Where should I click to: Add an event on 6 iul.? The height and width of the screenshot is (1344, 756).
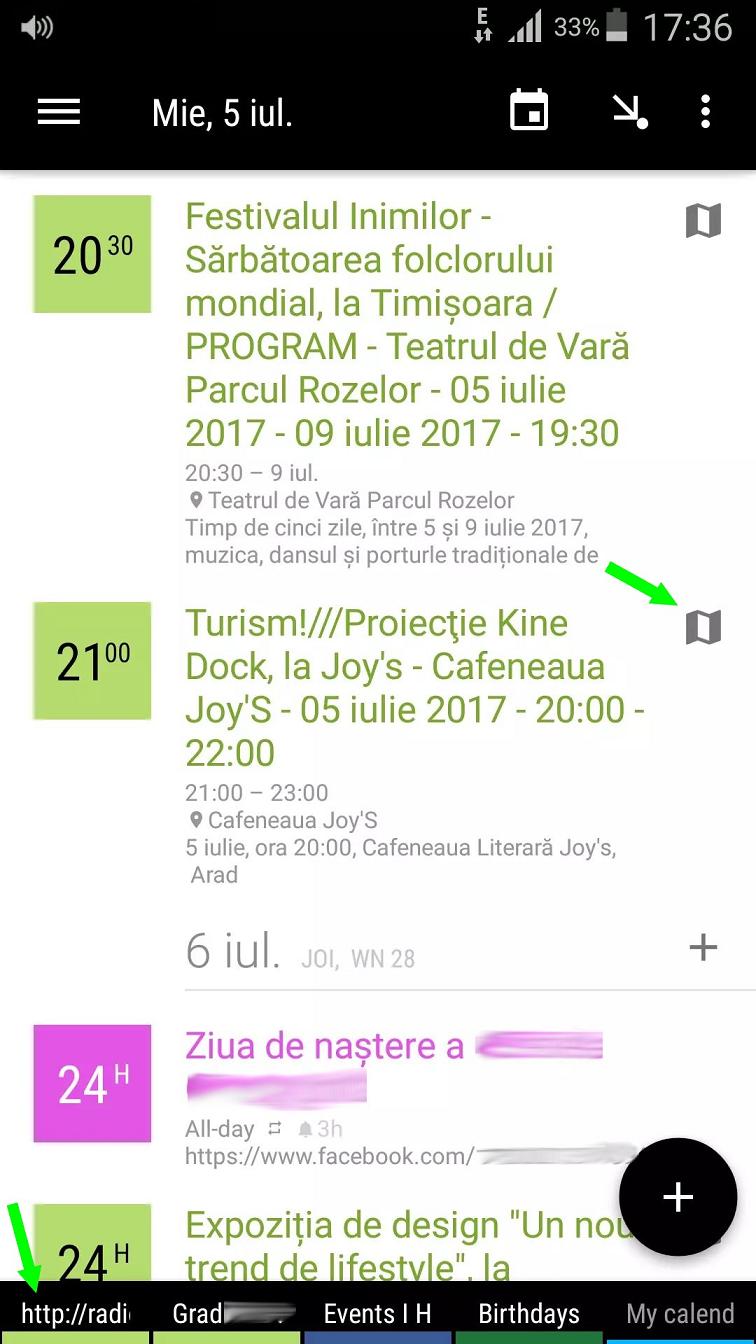click(703, 947)
